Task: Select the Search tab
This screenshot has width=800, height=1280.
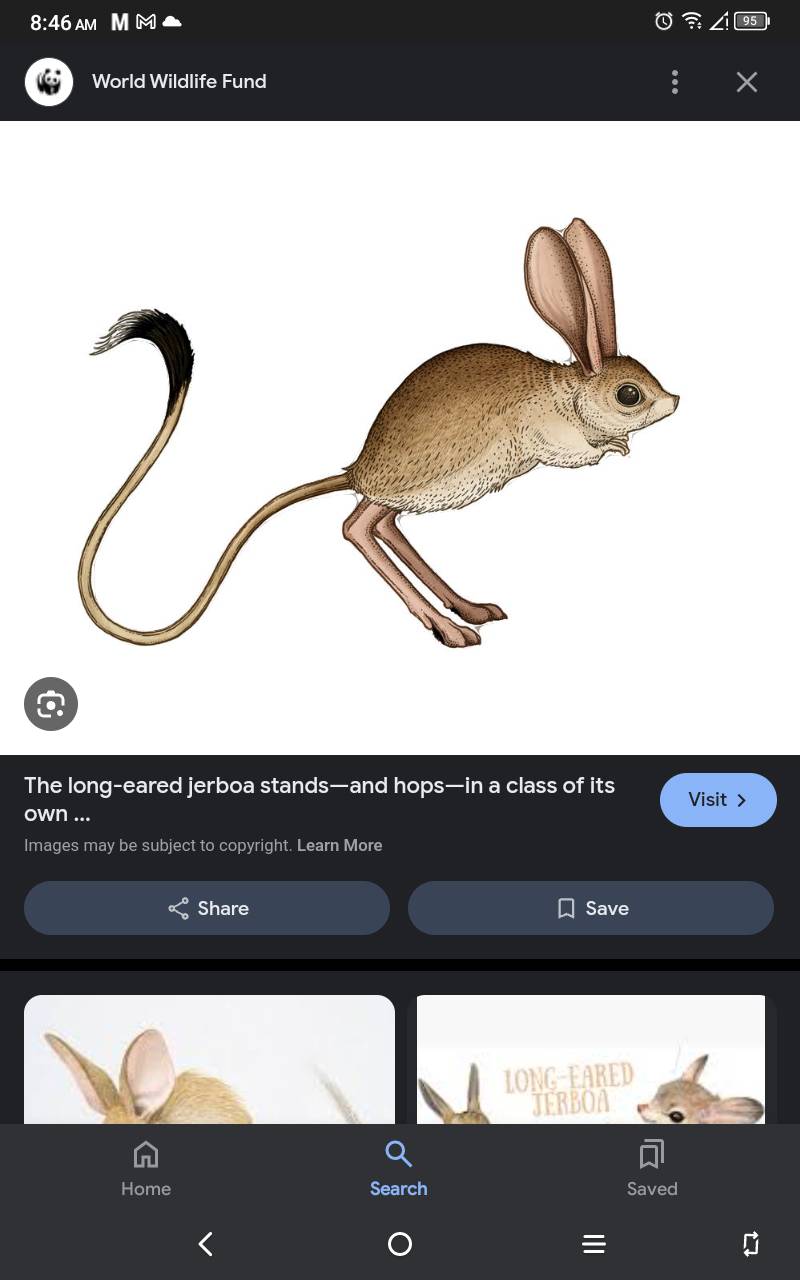Action: coord(398,1168)
